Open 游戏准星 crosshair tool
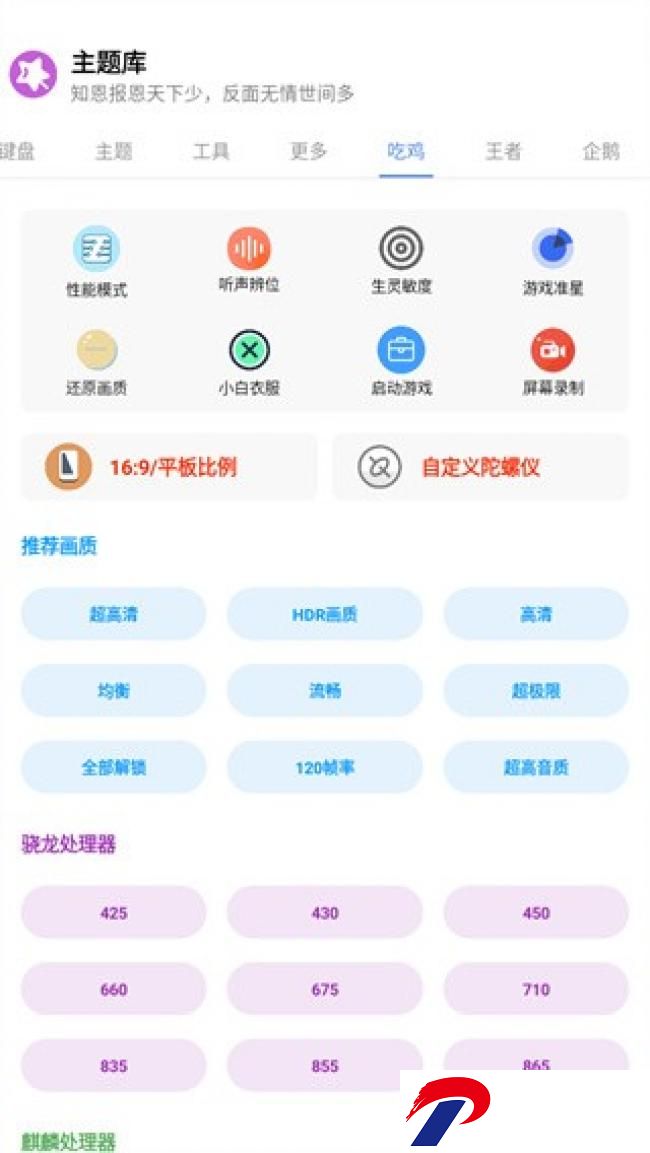Screen dimensions: 650x1153 (x=553, y=263)
